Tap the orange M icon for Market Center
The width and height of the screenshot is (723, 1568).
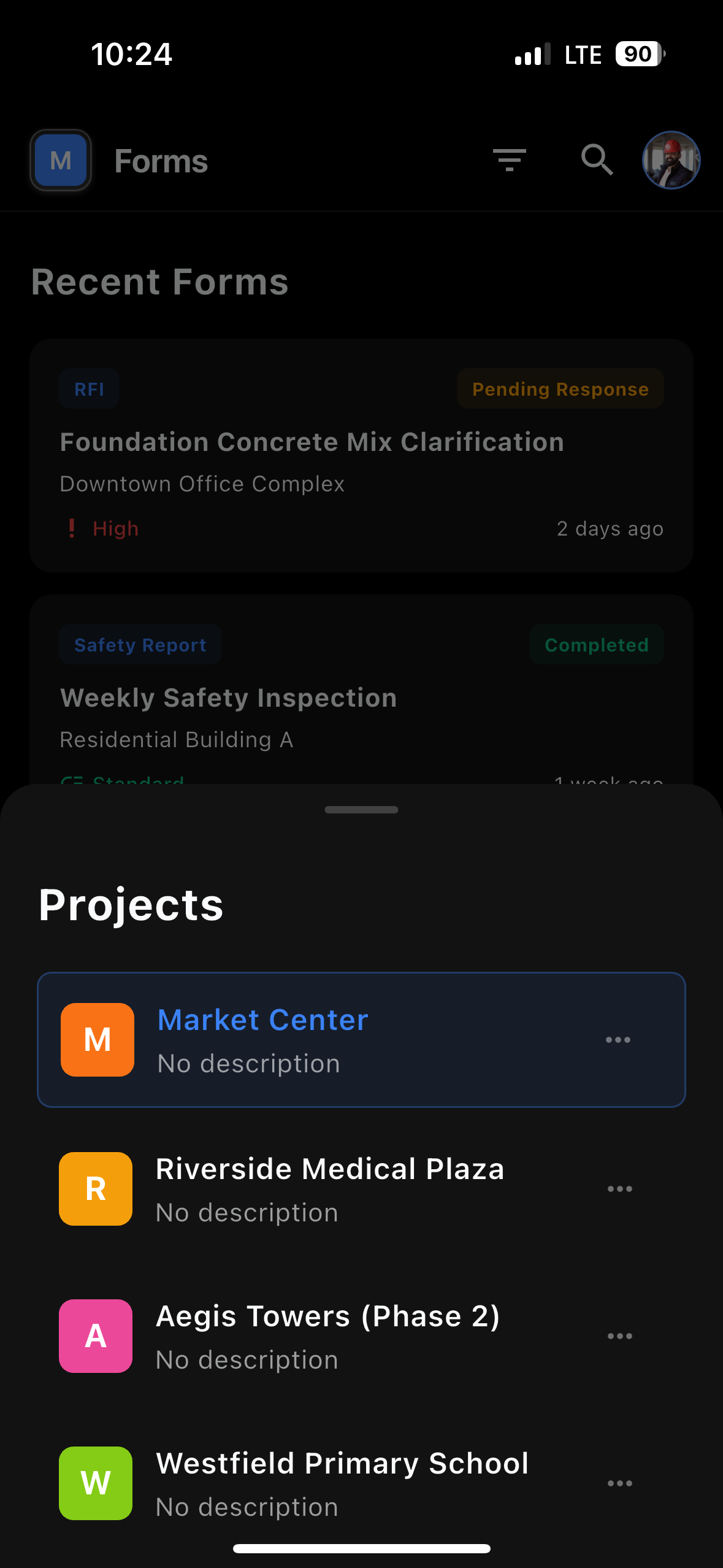pos(97,1039)
